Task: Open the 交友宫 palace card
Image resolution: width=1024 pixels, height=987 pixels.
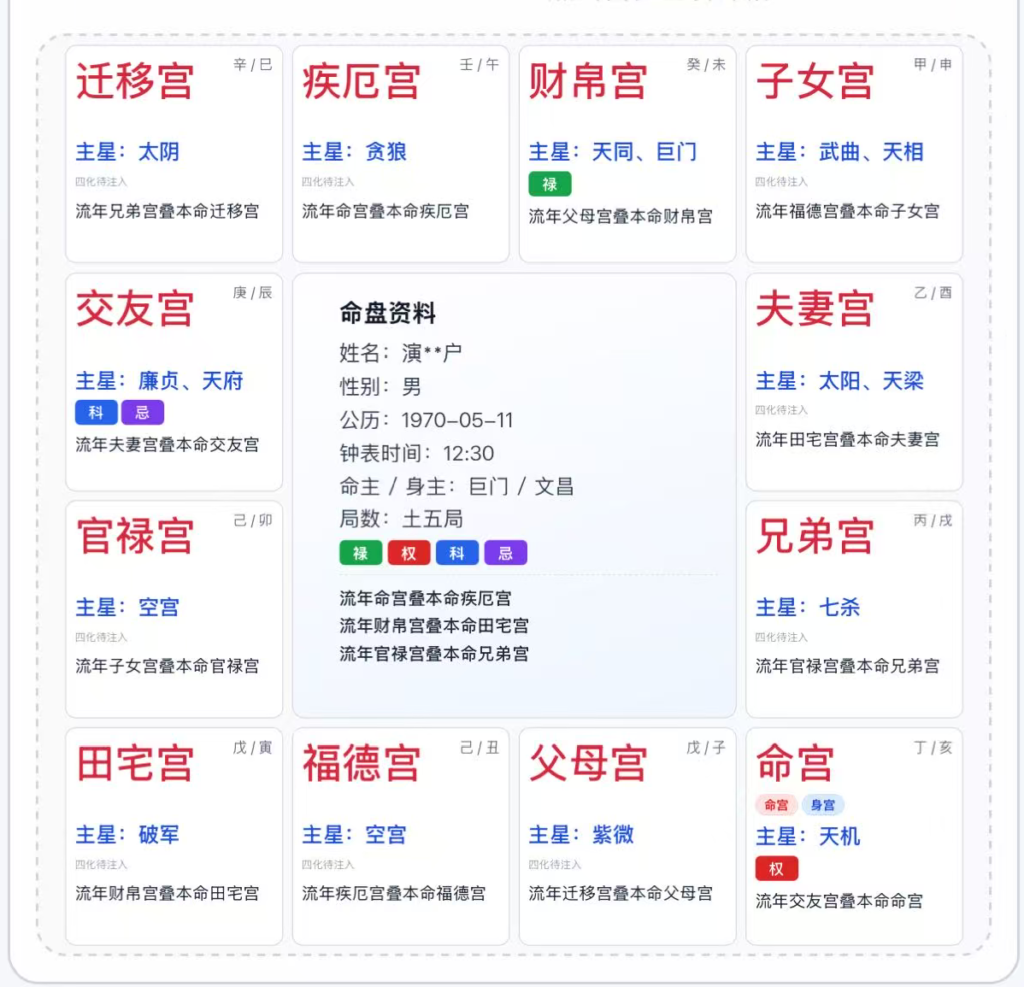Action: coord(174,382)
